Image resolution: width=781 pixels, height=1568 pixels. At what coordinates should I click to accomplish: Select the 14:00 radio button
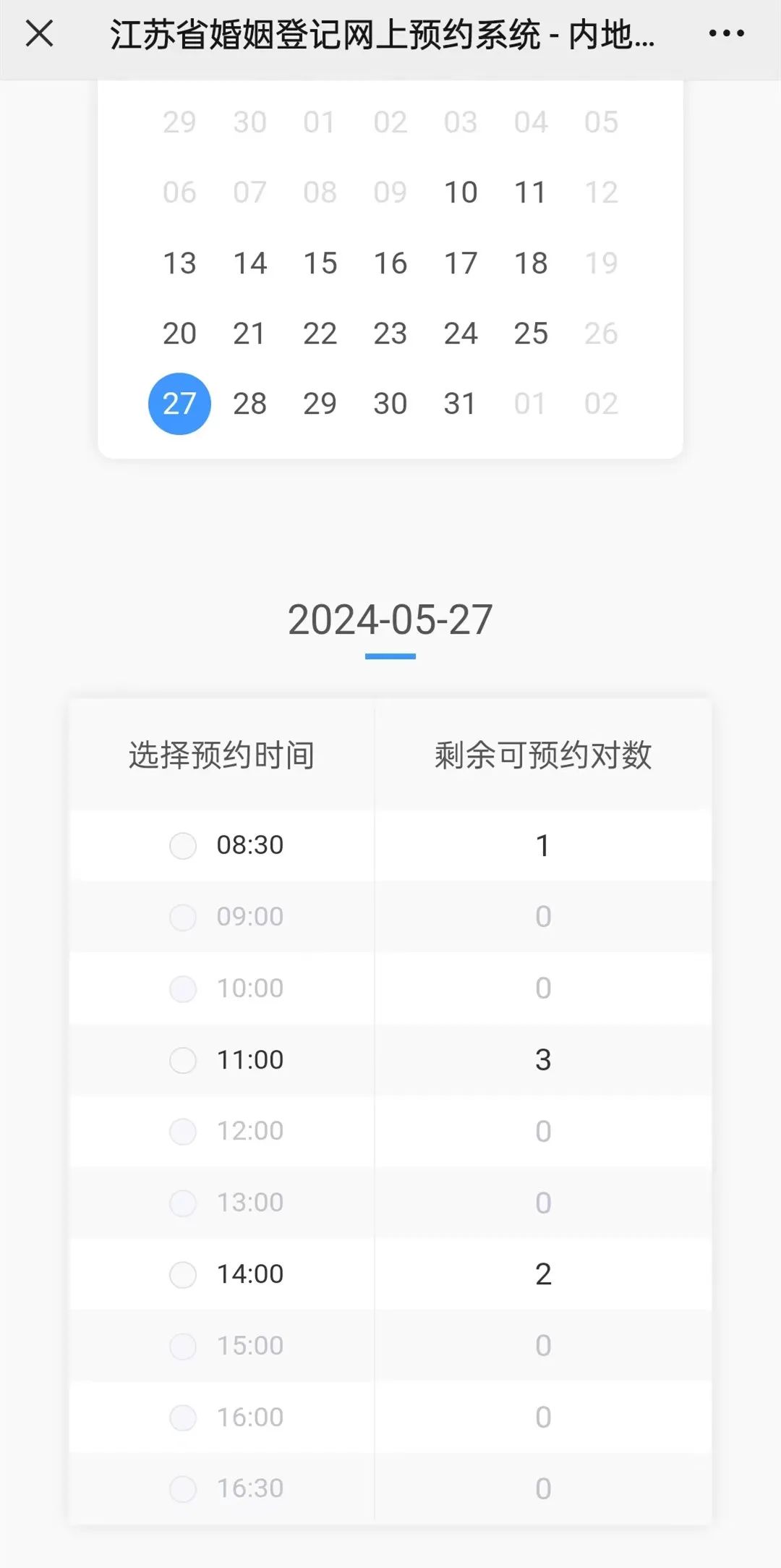point(183,1274)
